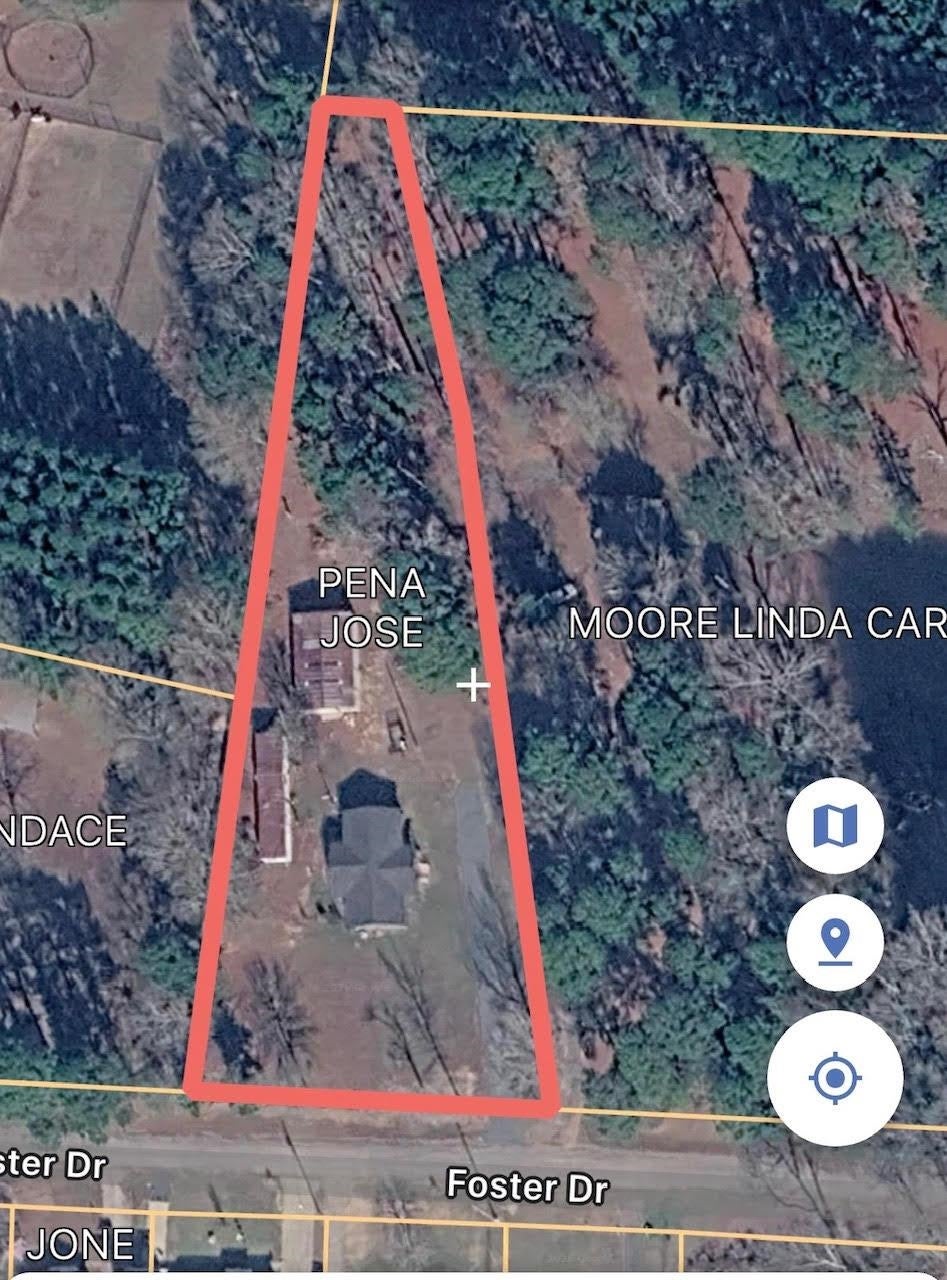This screenshot has height=1280, width=947.
Task: Open the map layers button
Action: click(834, 826)
